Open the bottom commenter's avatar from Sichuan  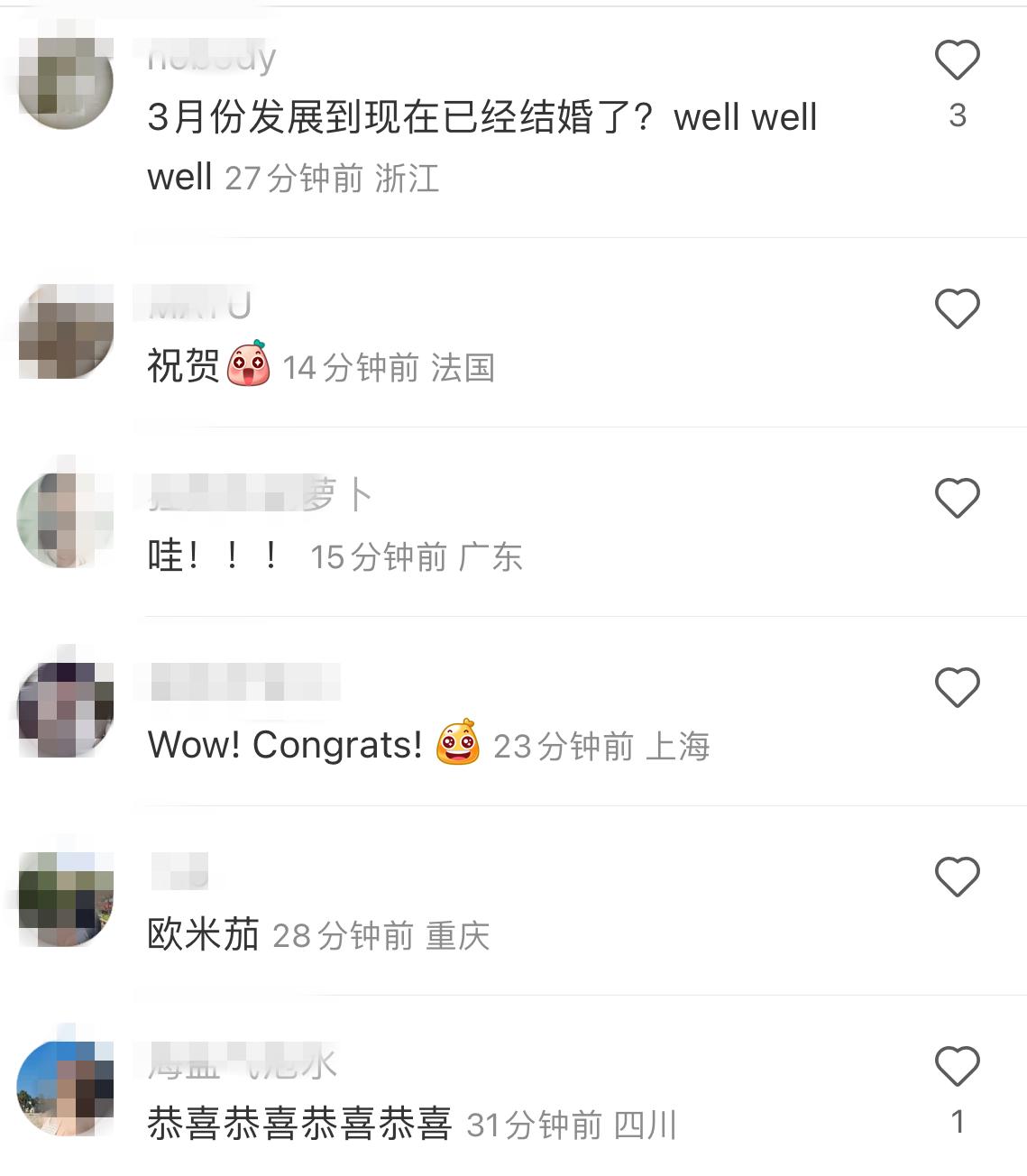(65, 1087)
